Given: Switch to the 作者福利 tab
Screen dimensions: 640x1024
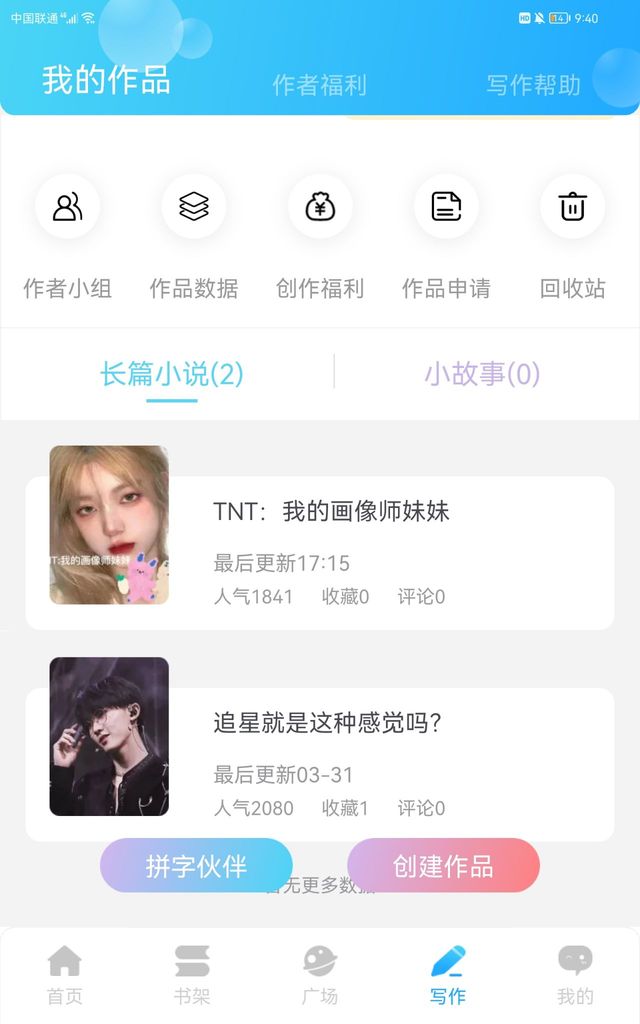Looking at the screenshot, I should (x=319, y=85).
